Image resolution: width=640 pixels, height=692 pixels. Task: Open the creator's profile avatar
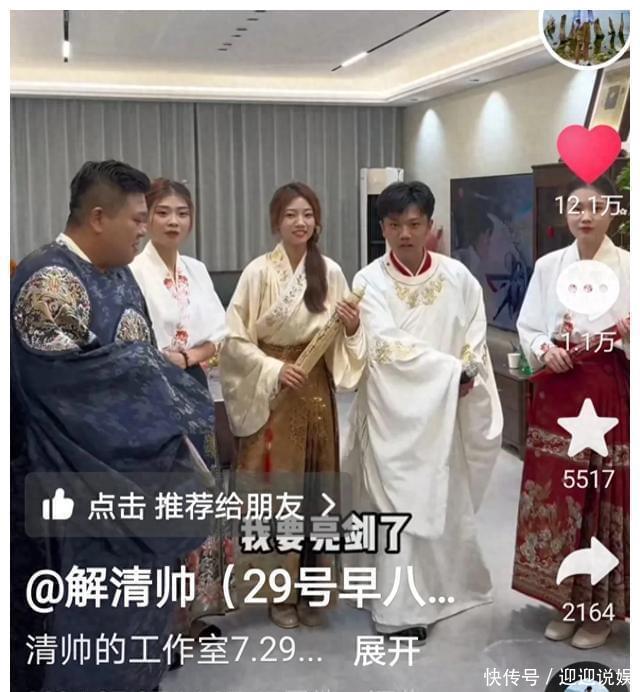click(586, 37)
